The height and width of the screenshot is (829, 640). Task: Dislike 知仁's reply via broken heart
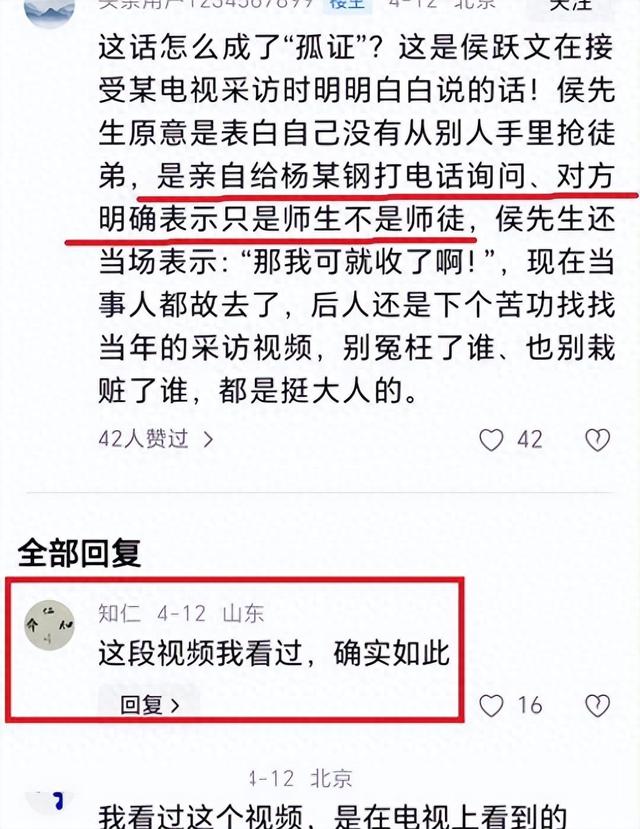coord(597,705)
